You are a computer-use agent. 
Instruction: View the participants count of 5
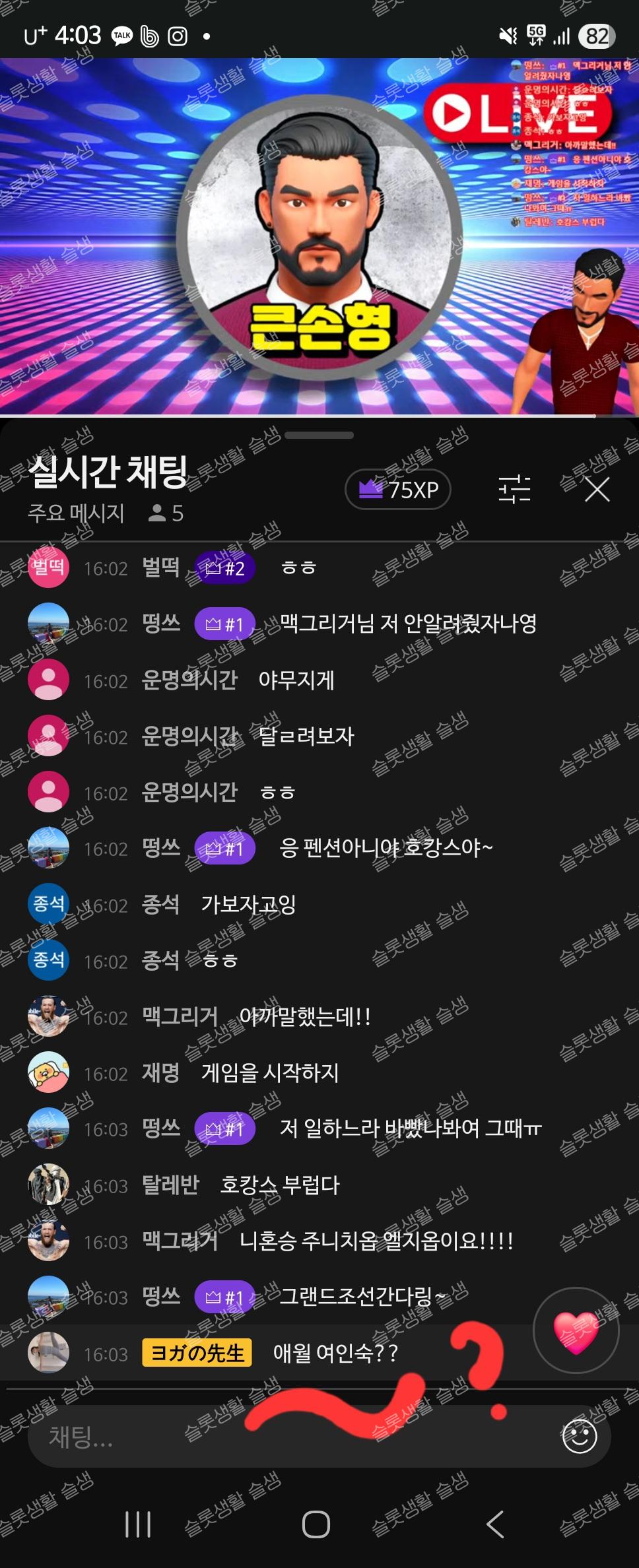[166, 513]
